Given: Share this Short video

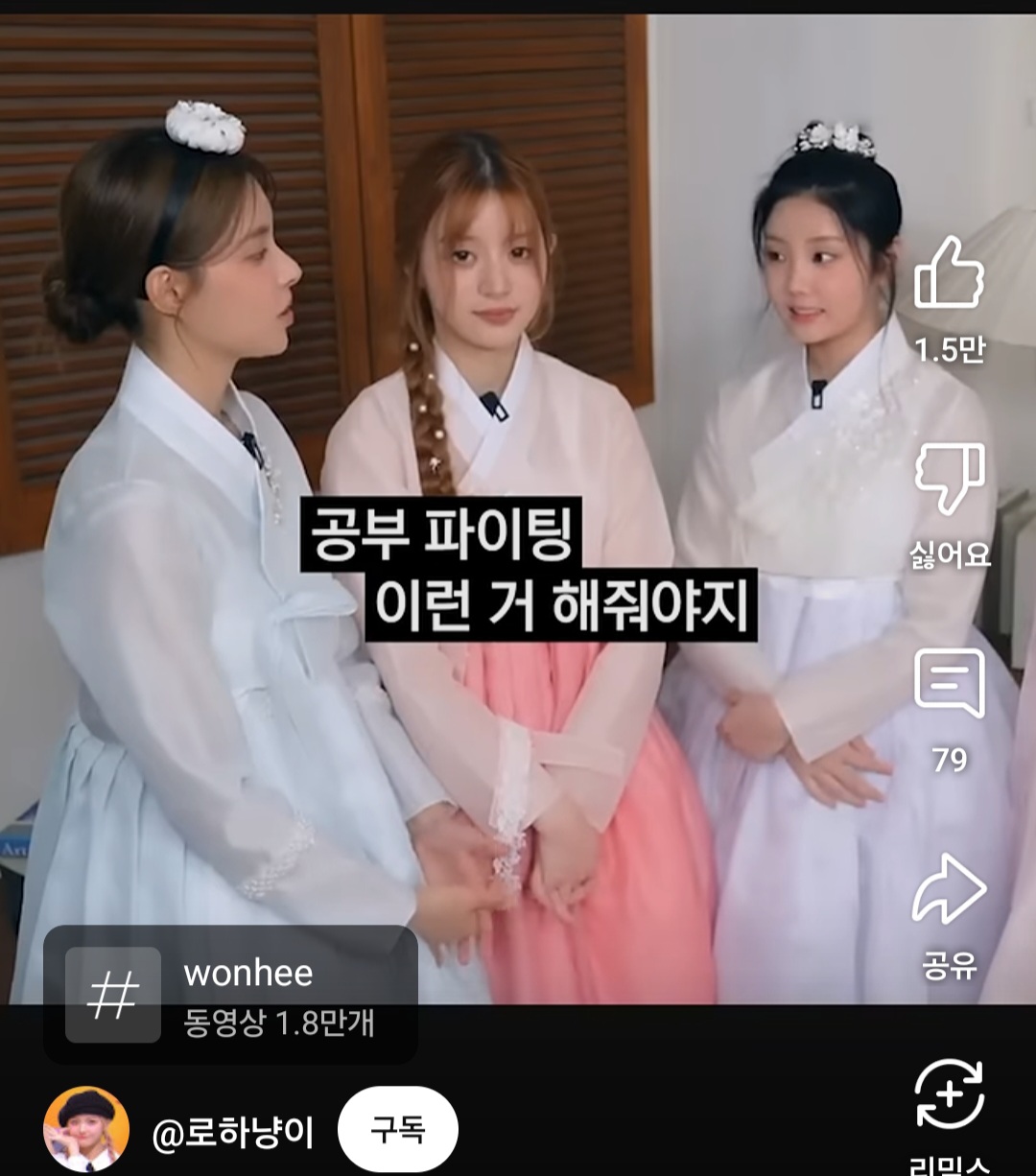Looking at the screenshot, I should 949,889.
